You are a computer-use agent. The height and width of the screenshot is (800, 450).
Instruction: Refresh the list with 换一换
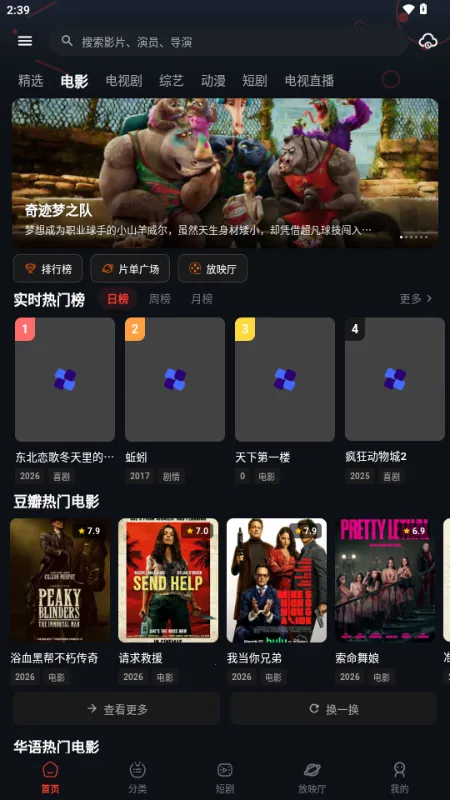[334, 709]
